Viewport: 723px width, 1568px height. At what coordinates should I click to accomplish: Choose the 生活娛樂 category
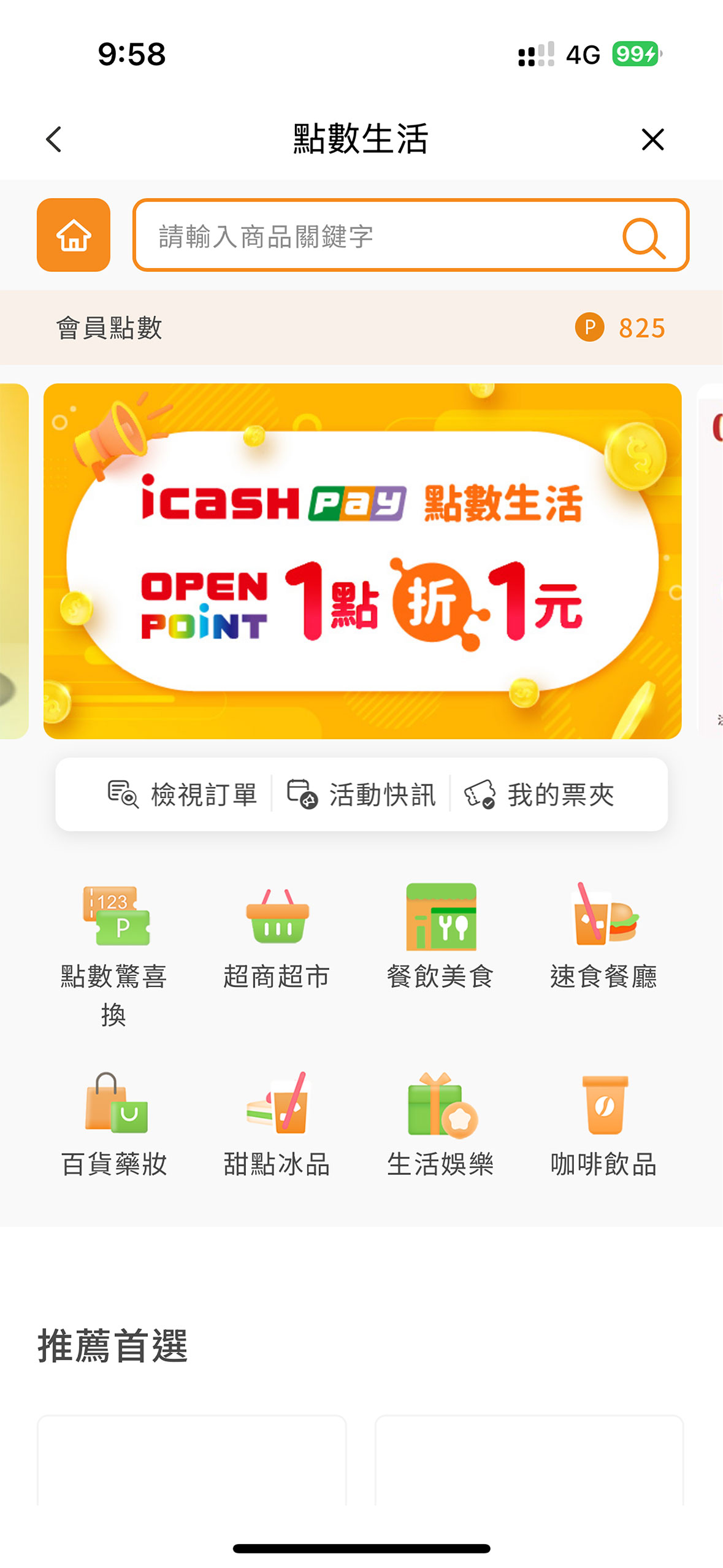[440, 1124]
